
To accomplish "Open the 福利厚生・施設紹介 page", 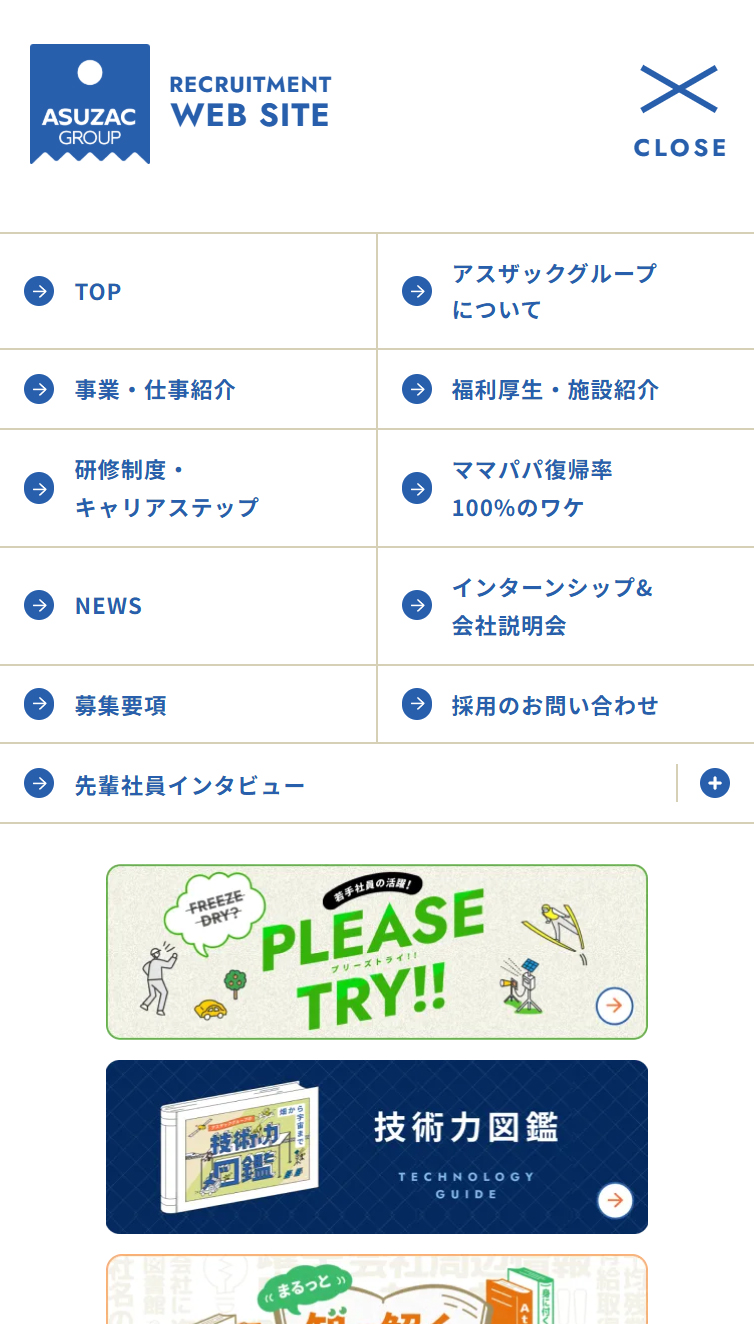I will point(556,390).
